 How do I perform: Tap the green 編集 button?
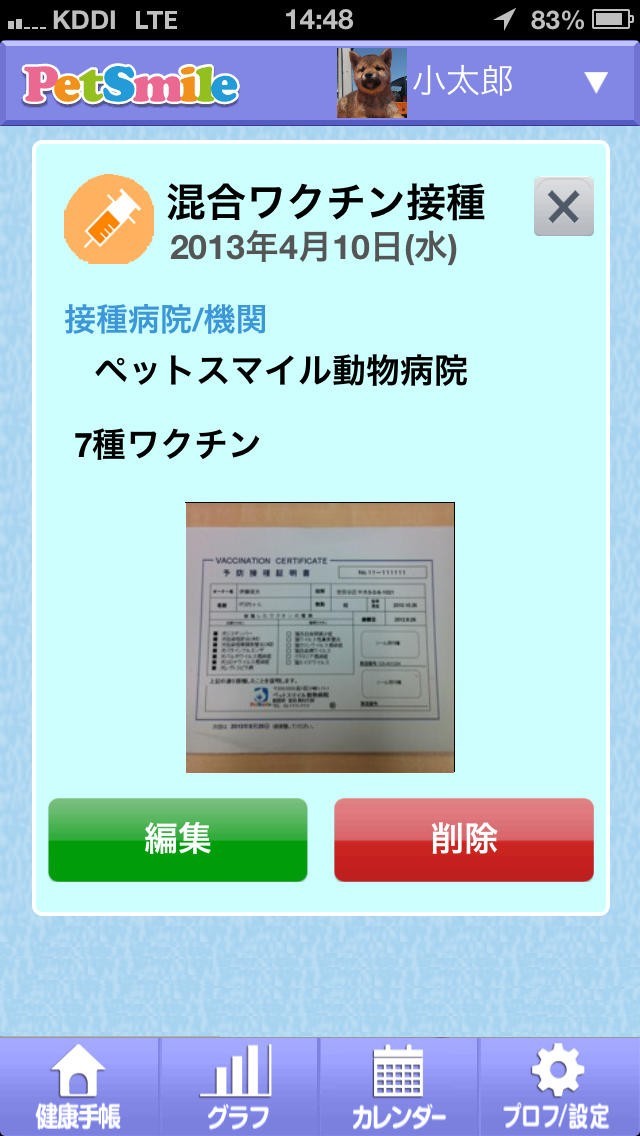[x=178, y=839]
